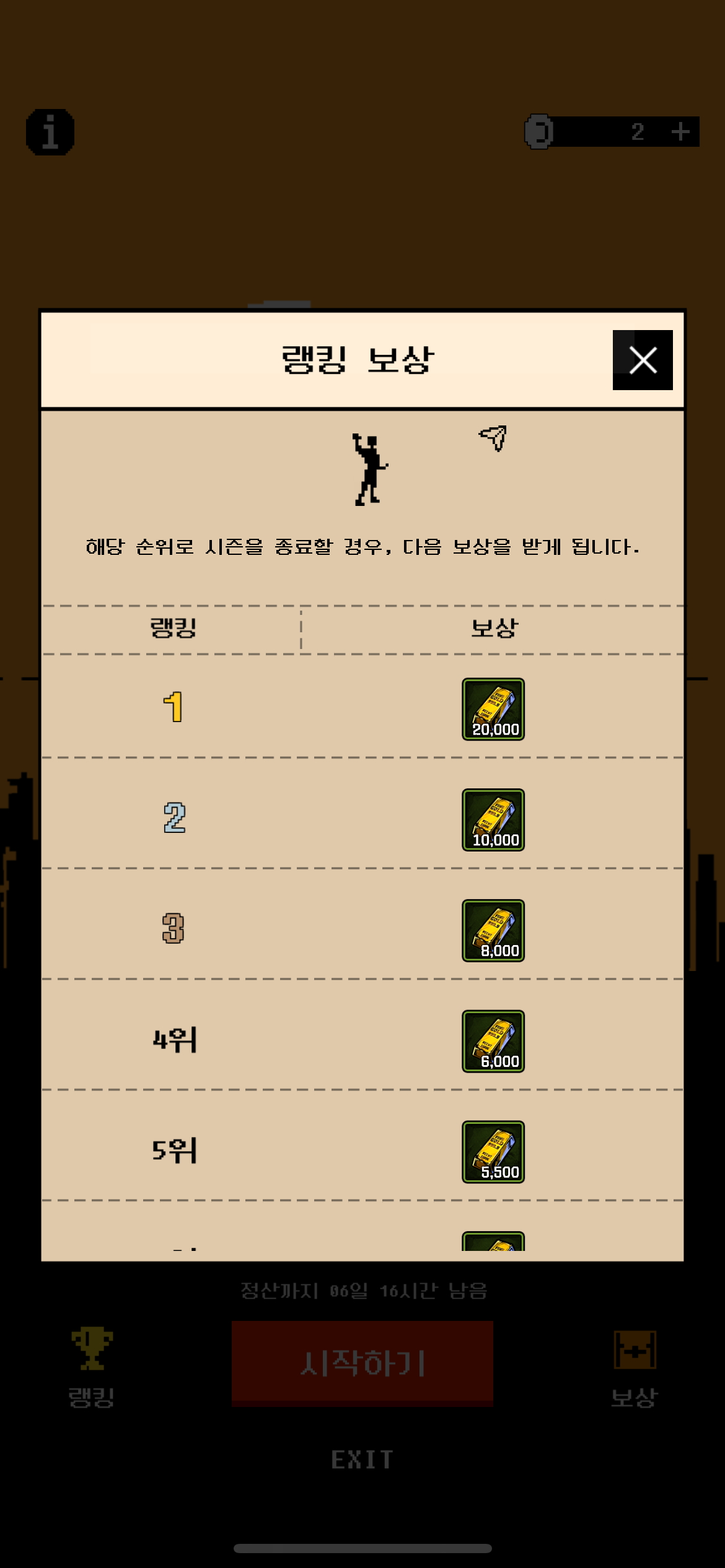This screenshot has height=1568, width=725.
Task: Tap the 5,500 gold reward for 5위
Action: [x=493, y=1152]
